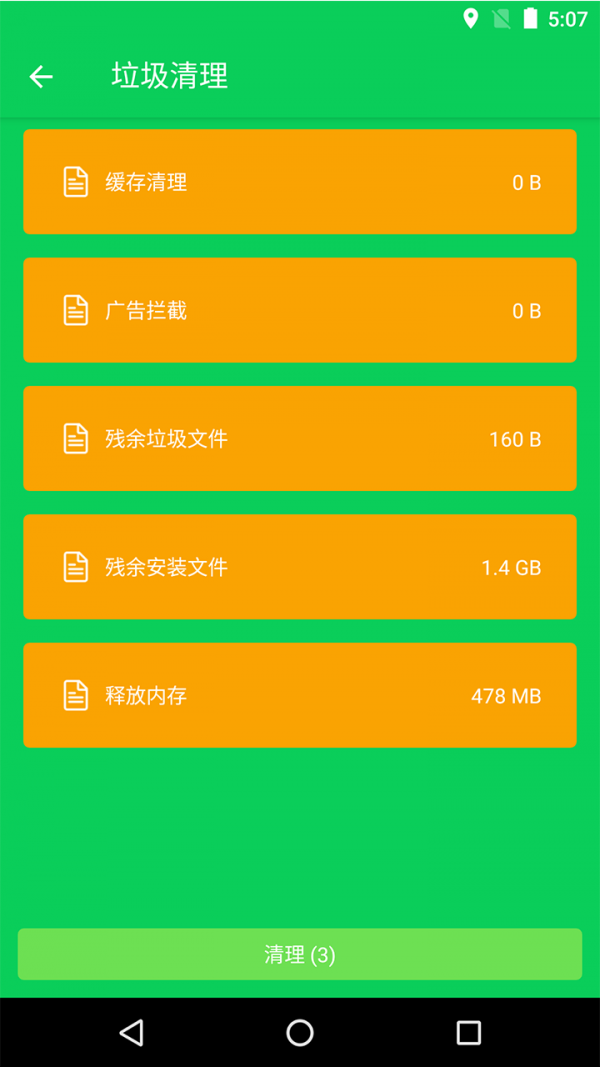Go back using the top-left arrow
The height and width of the screenshot is (1067, 600).
coord(41,76)
